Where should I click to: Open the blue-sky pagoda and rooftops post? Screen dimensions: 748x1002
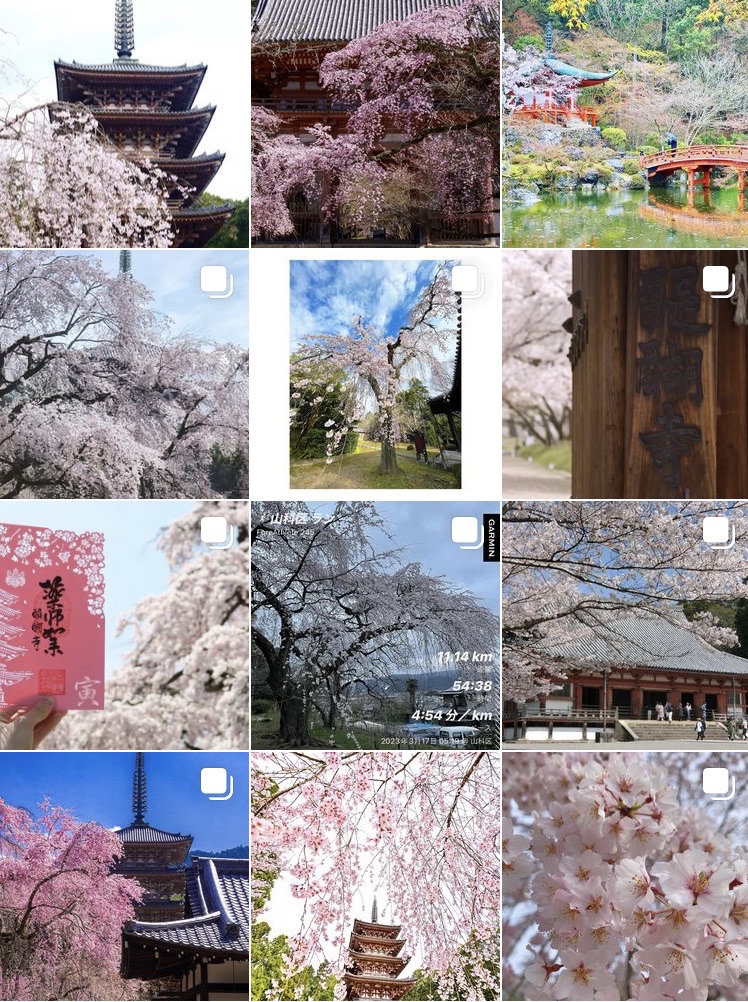click(124, 877)
